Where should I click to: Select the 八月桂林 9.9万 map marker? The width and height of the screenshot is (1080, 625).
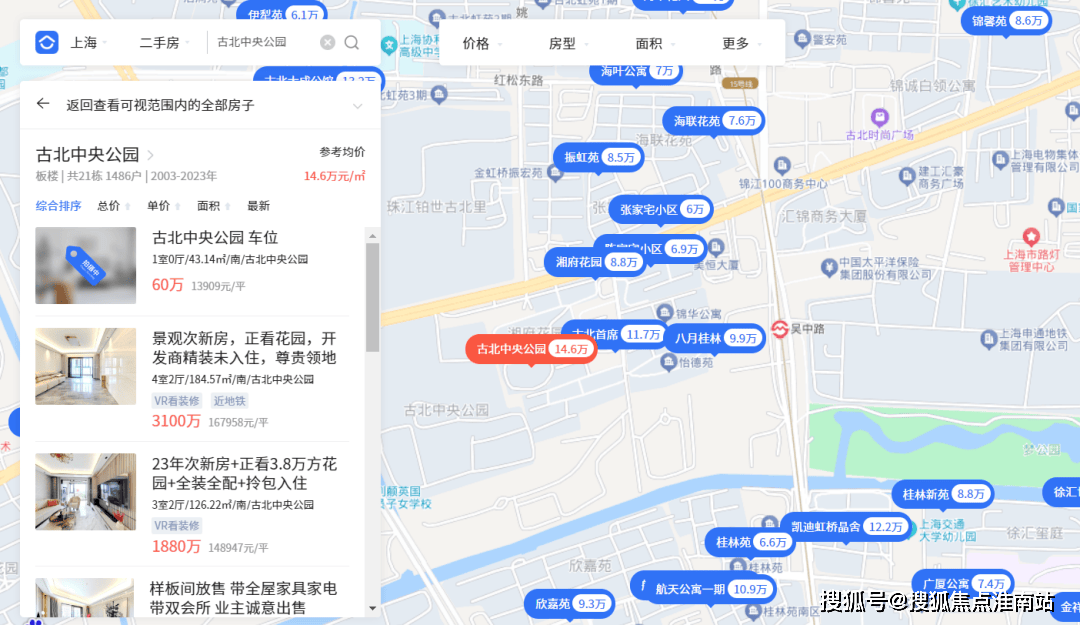[713, 338]
